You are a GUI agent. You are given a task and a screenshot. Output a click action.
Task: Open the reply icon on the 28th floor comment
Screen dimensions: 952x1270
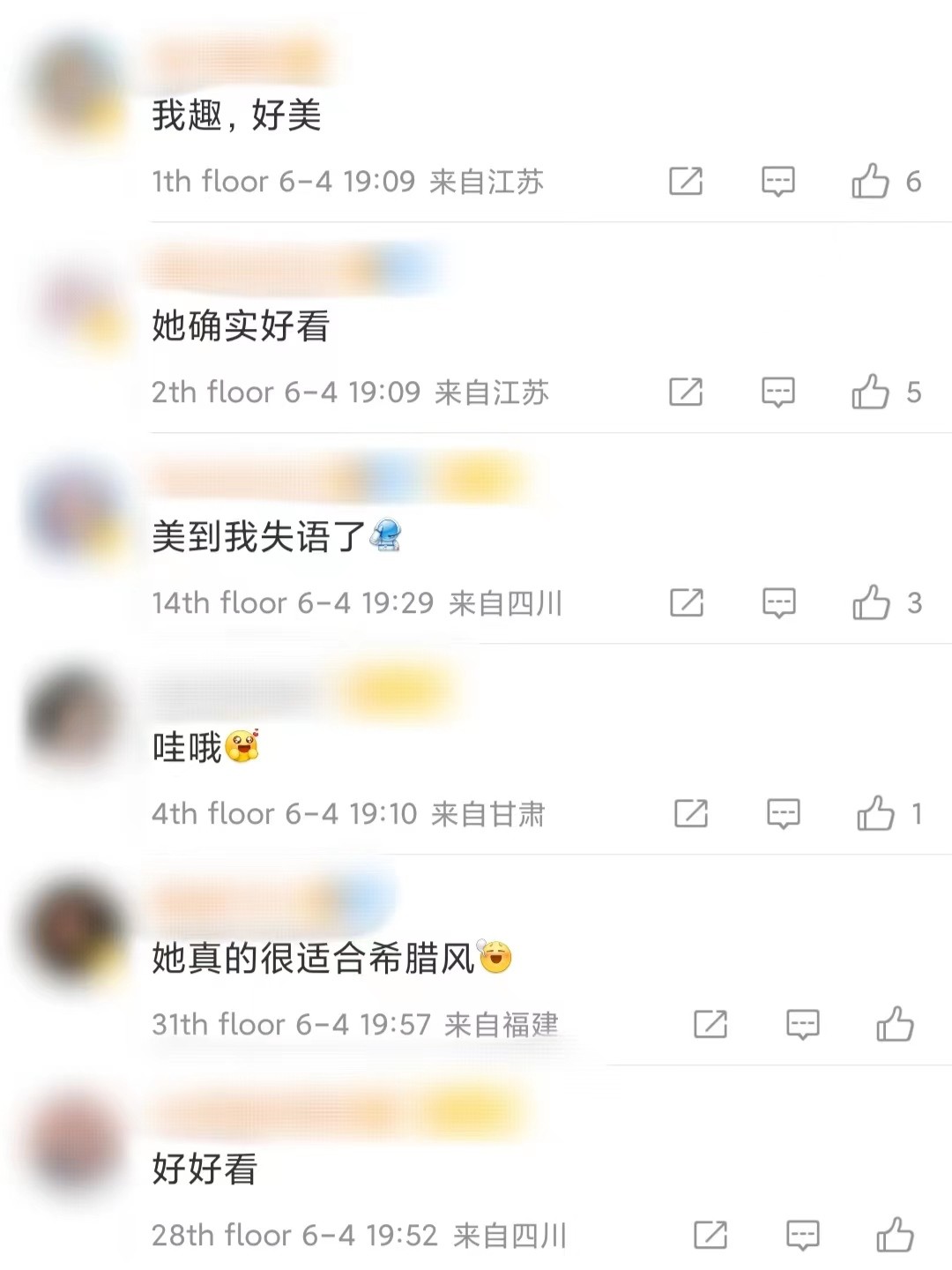click(803, 1235)
